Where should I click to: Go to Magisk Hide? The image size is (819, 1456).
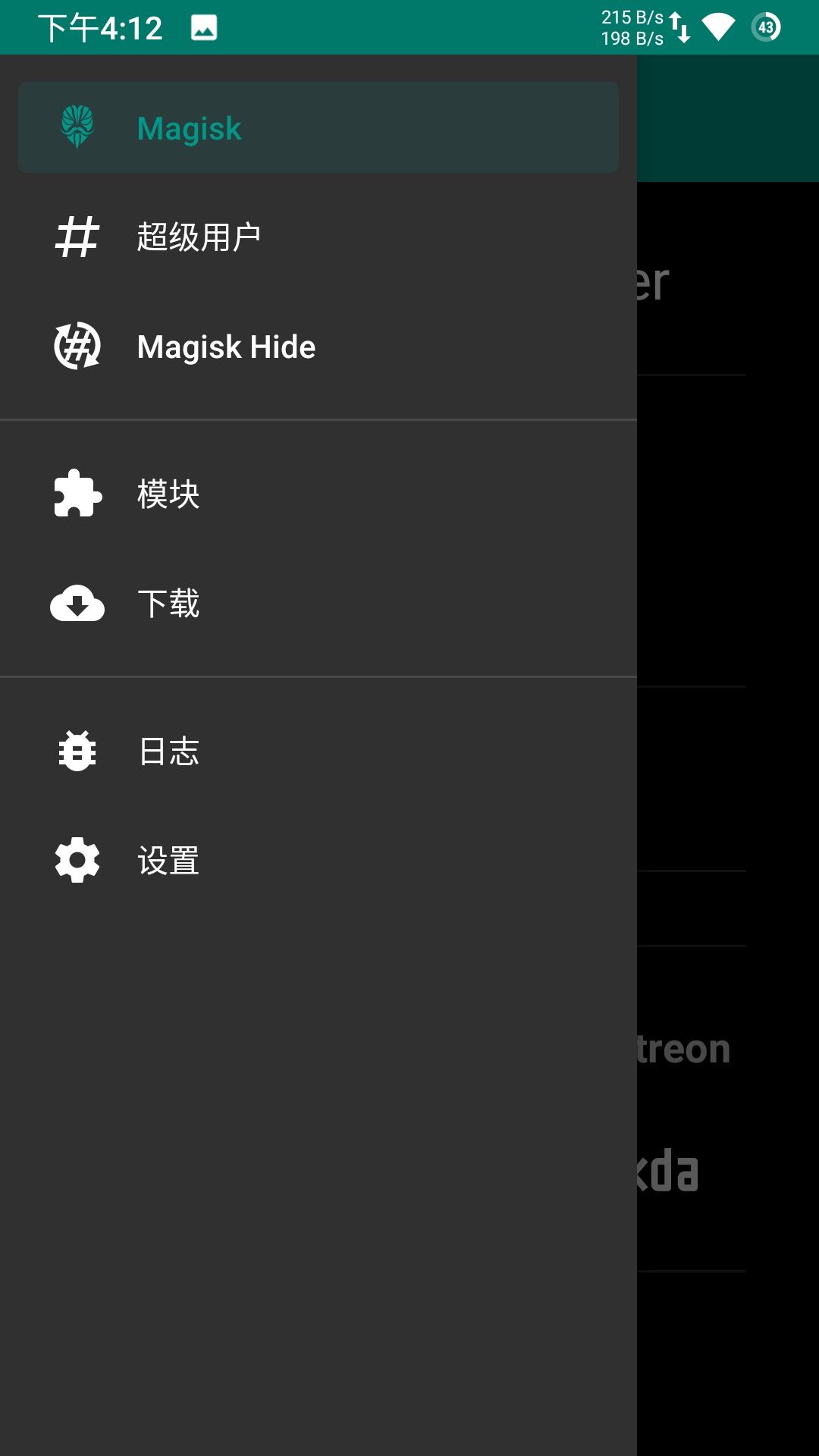coord(318,347)
